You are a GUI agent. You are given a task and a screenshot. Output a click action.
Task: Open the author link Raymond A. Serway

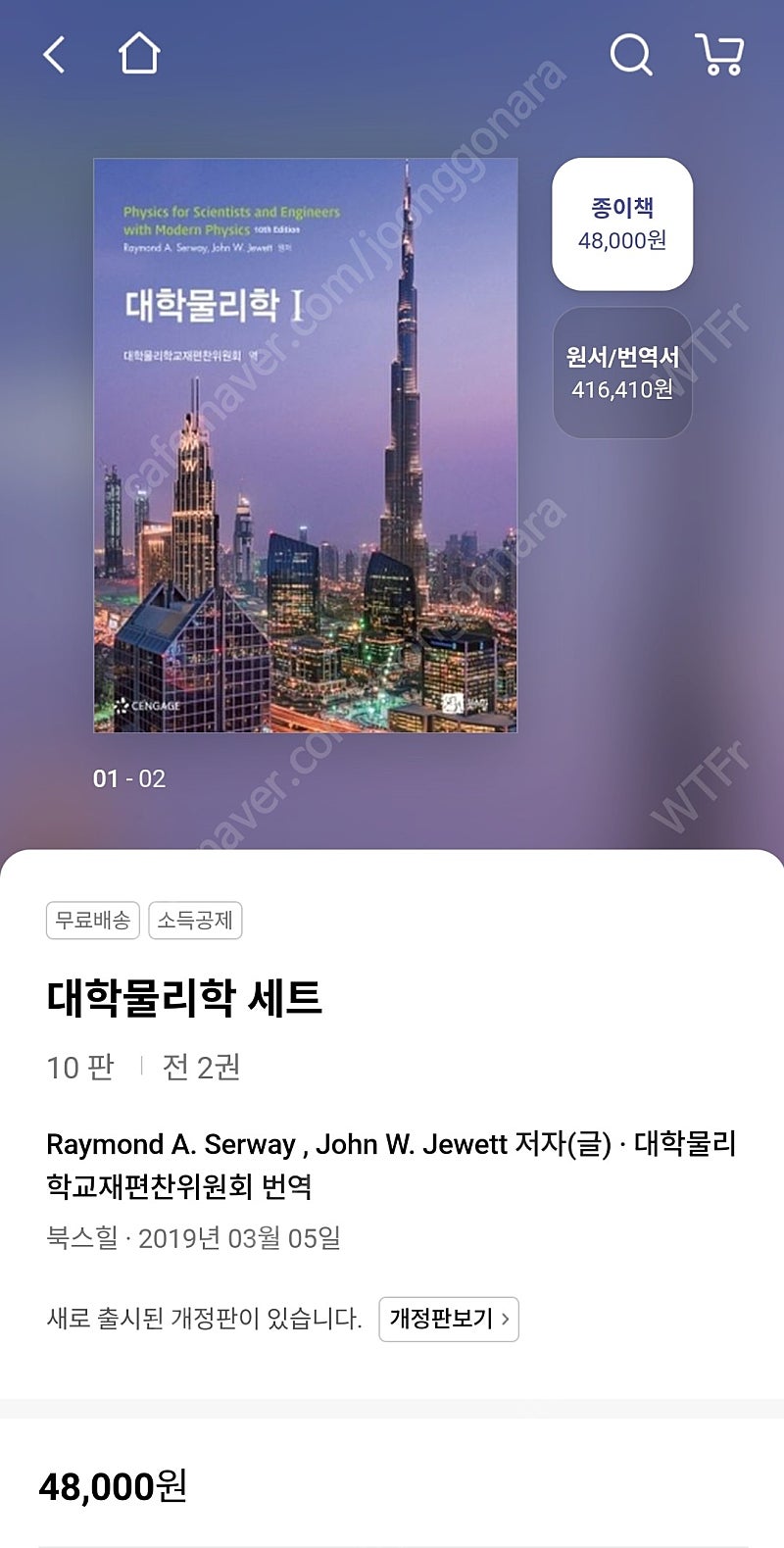click(171, 1144)
